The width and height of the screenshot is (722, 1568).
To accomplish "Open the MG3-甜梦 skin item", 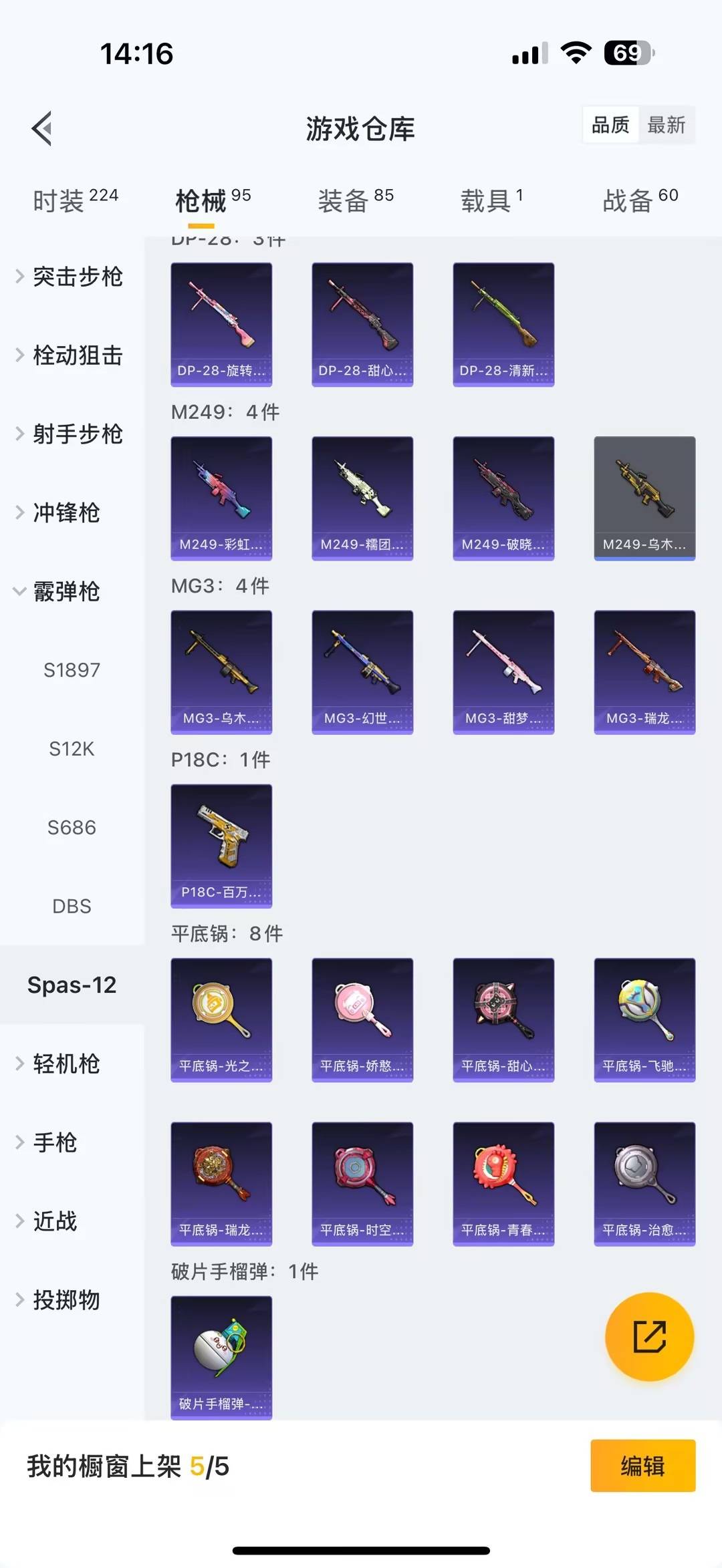I will pyautogui.click(x=503, y=672).
